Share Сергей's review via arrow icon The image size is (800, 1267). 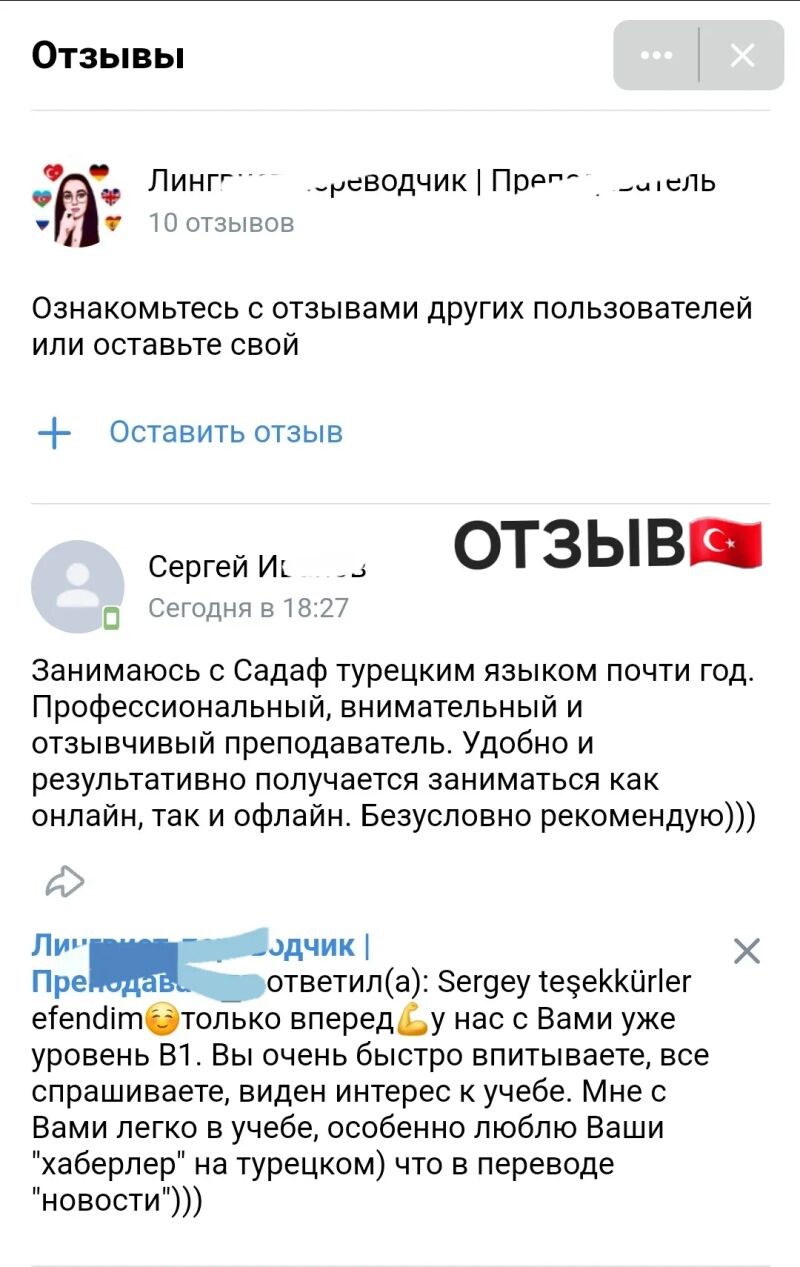point(65,882)
